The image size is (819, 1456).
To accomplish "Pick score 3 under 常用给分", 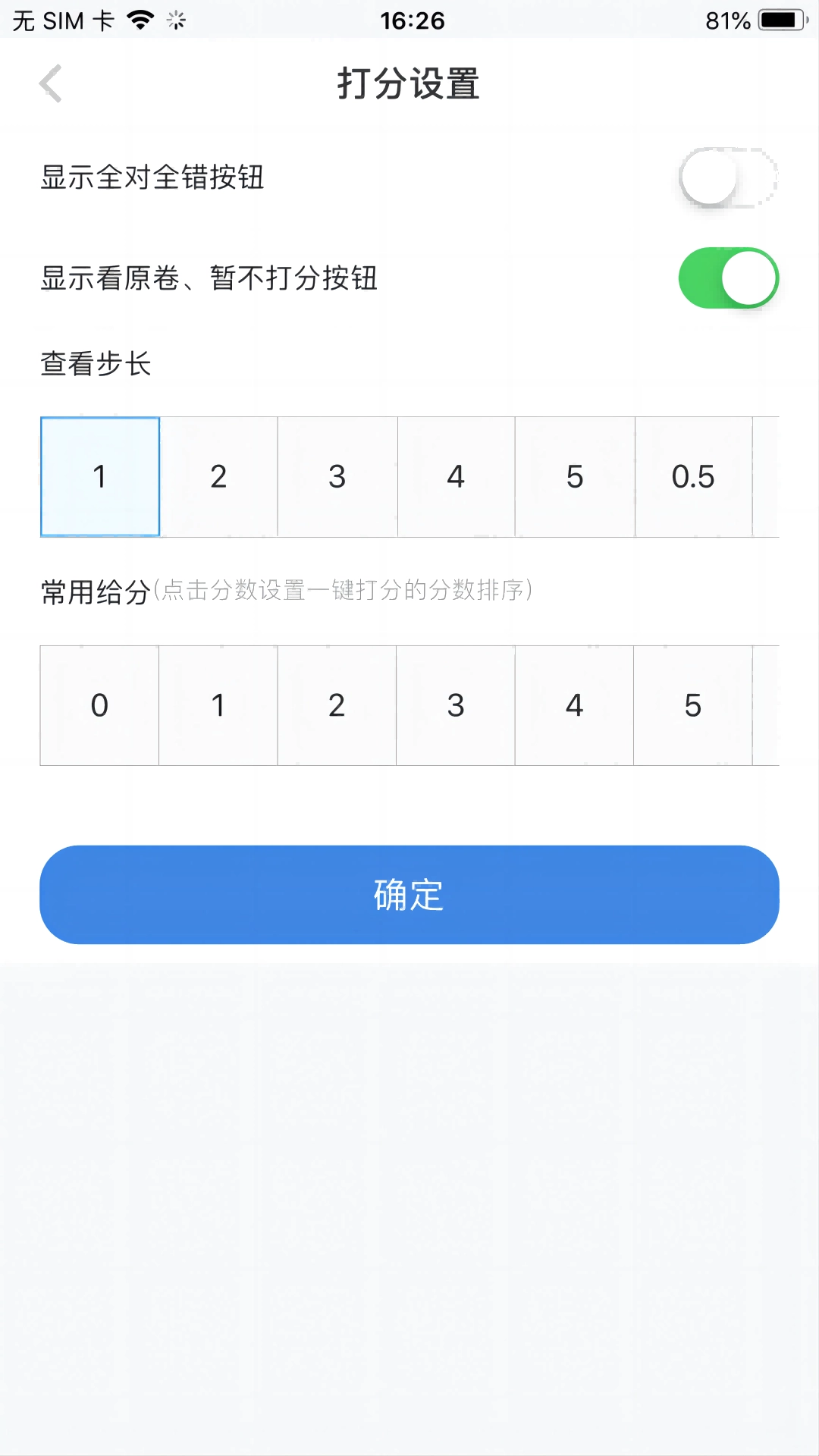I will pyautogui.click(x=456, y=705).
